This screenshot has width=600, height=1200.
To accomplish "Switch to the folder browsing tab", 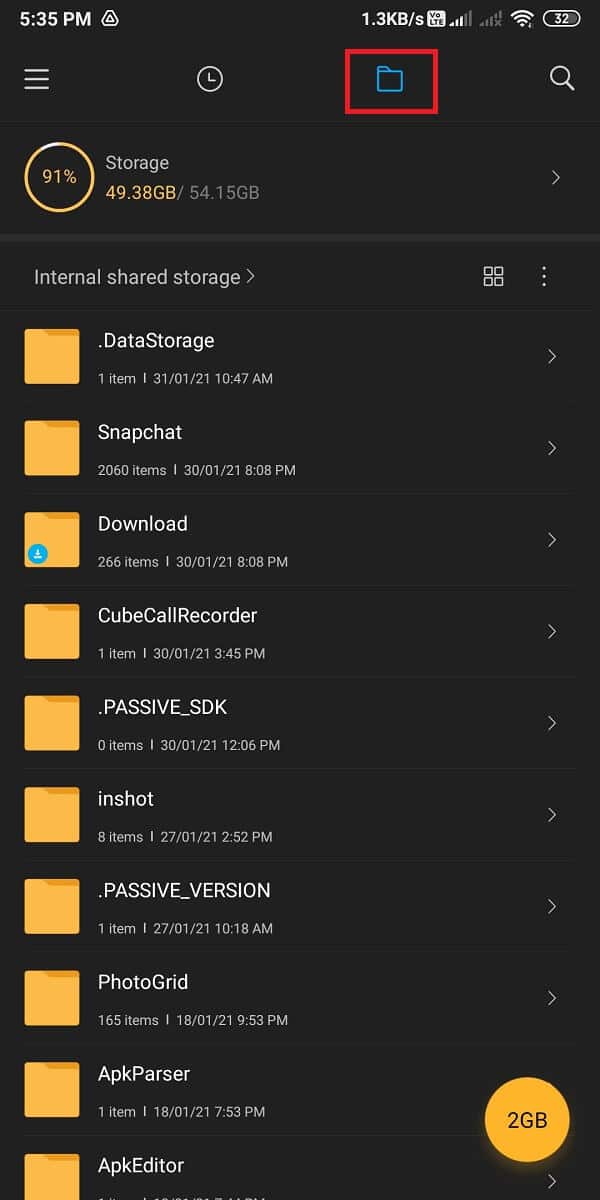I will (390, 79).
